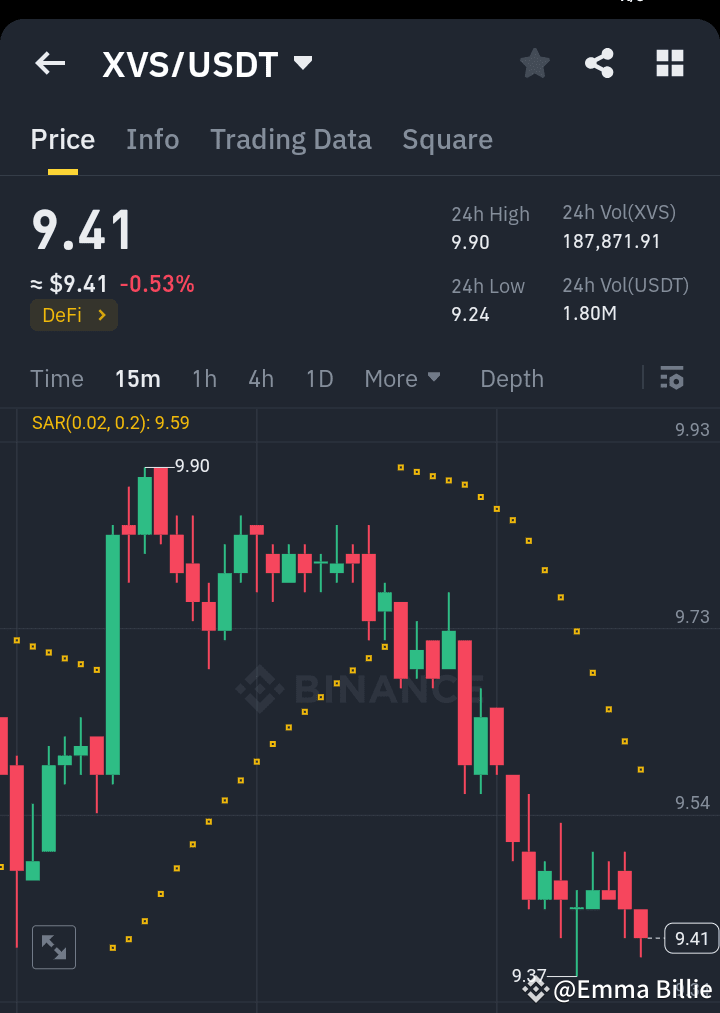This screenshot has width=720, height=1013.
Task: Switch the chart to the 1h interval
Action: (x=204, y=379)
